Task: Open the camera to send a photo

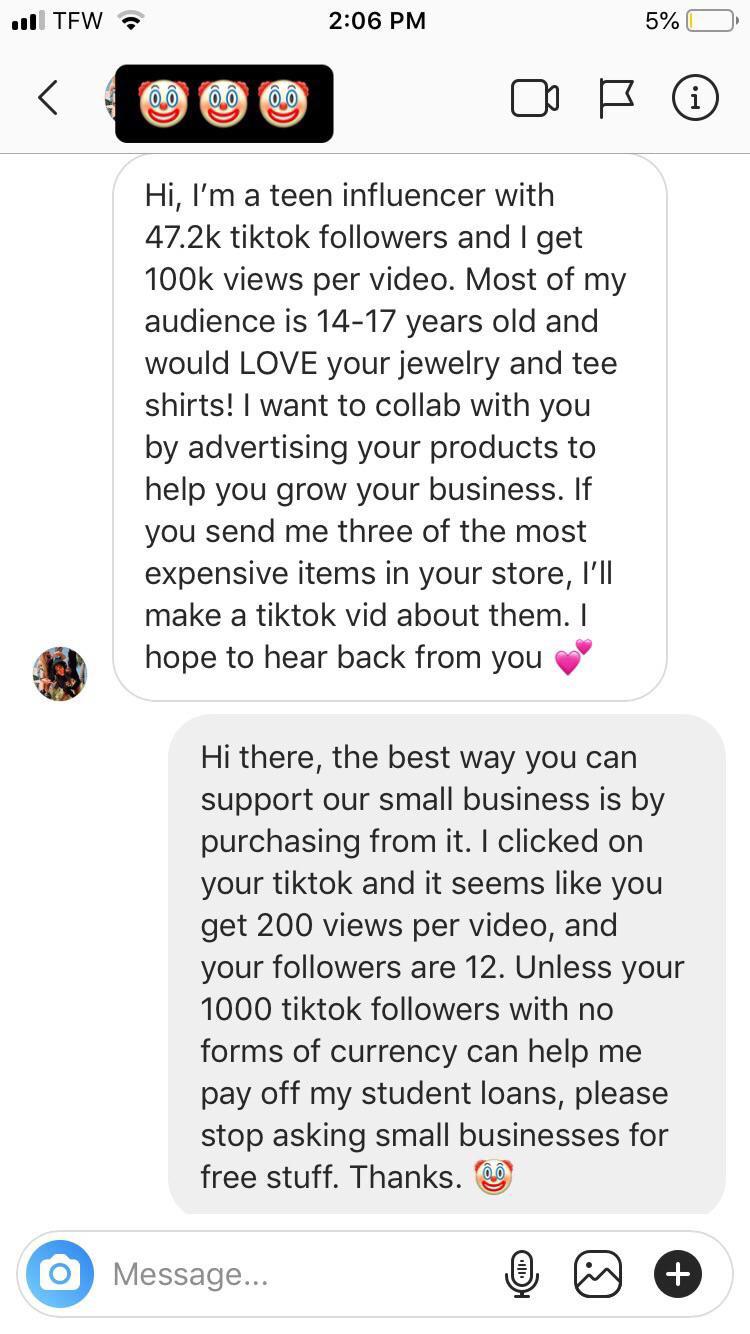Action: coord(60,1273)
